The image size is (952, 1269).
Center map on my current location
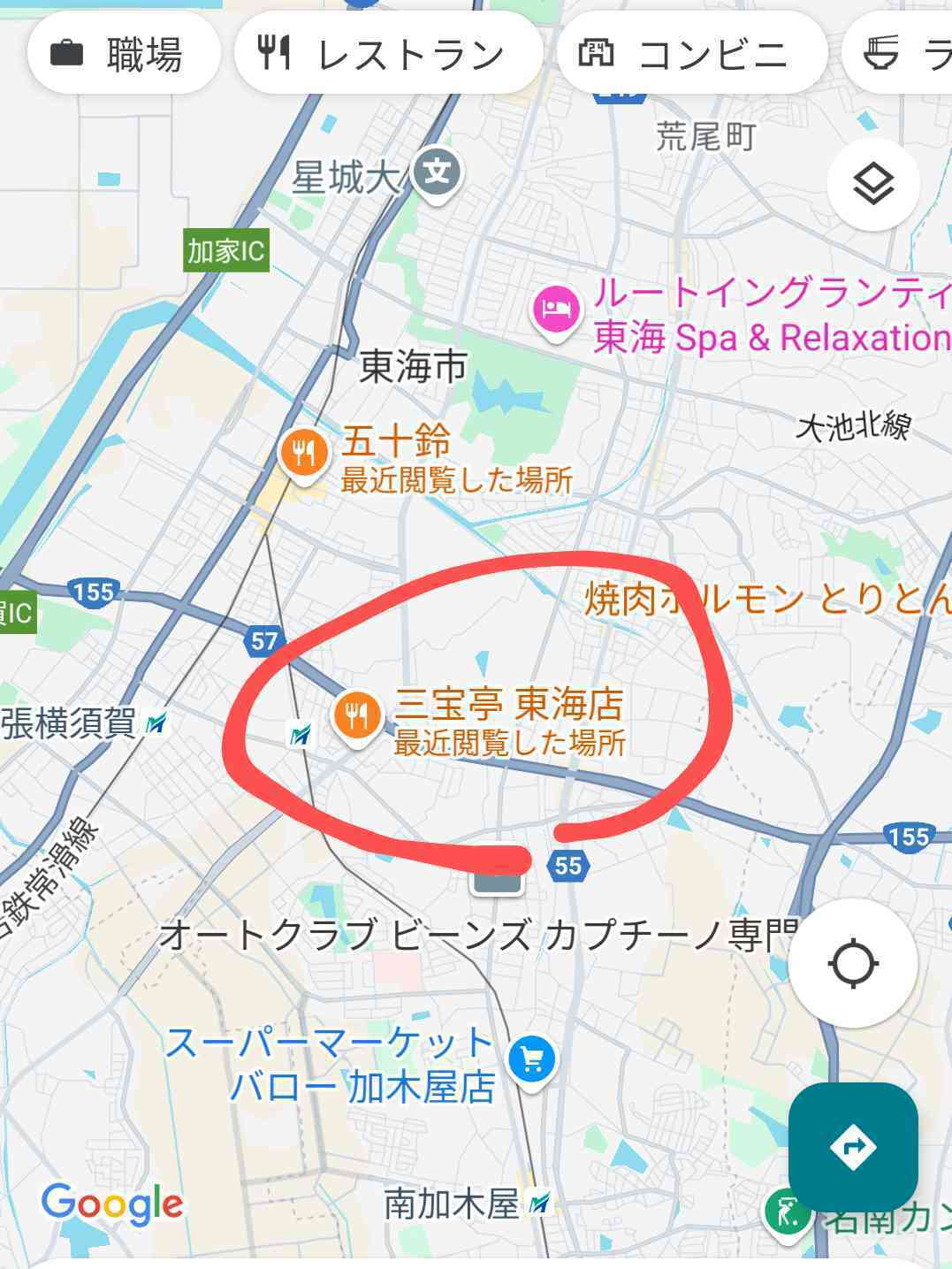pos(853,963)
